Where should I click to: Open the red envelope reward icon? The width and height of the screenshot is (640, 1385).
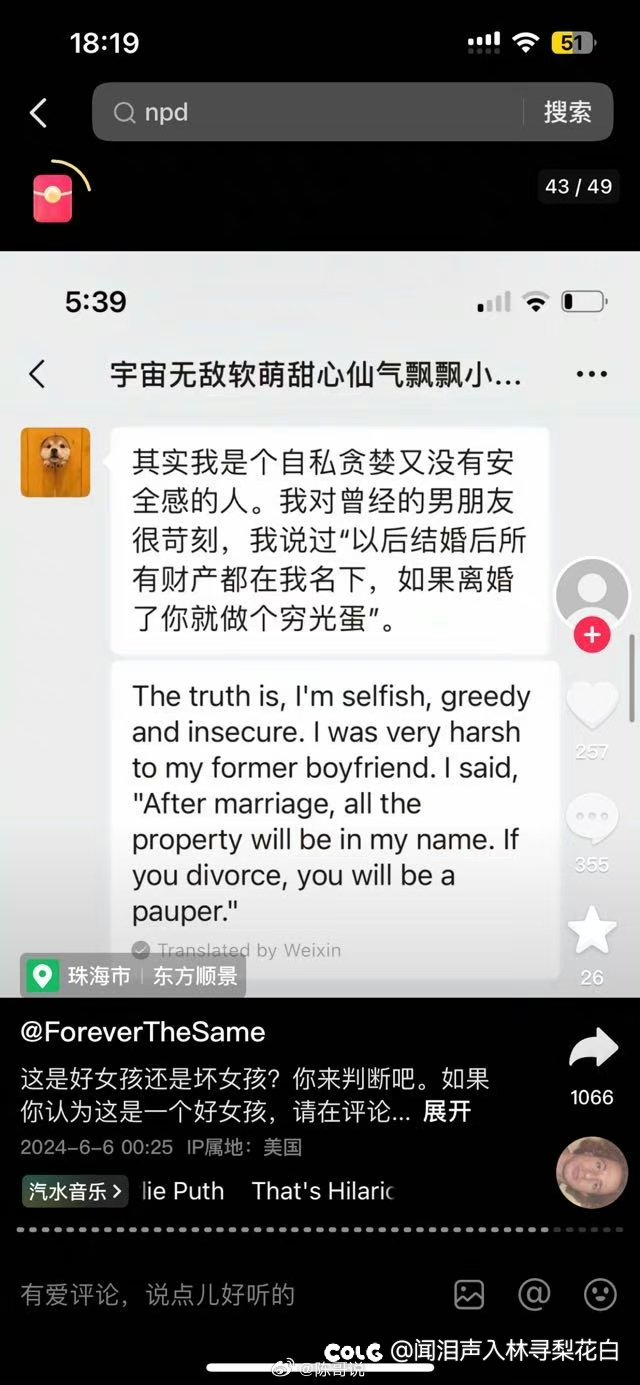click(53, 197)
